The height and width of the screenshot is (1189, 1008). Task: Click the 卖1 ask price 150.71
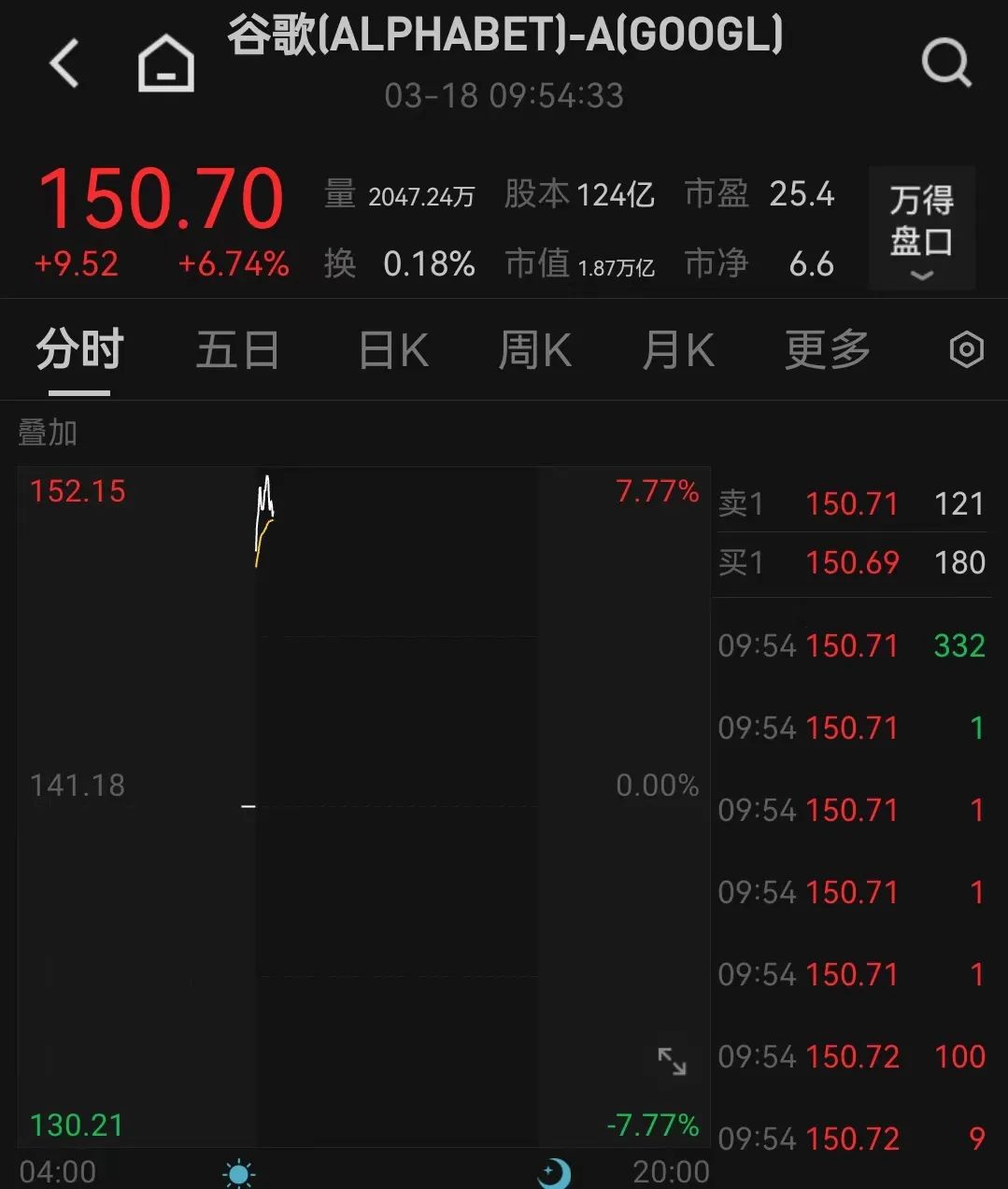coord(851,503)
